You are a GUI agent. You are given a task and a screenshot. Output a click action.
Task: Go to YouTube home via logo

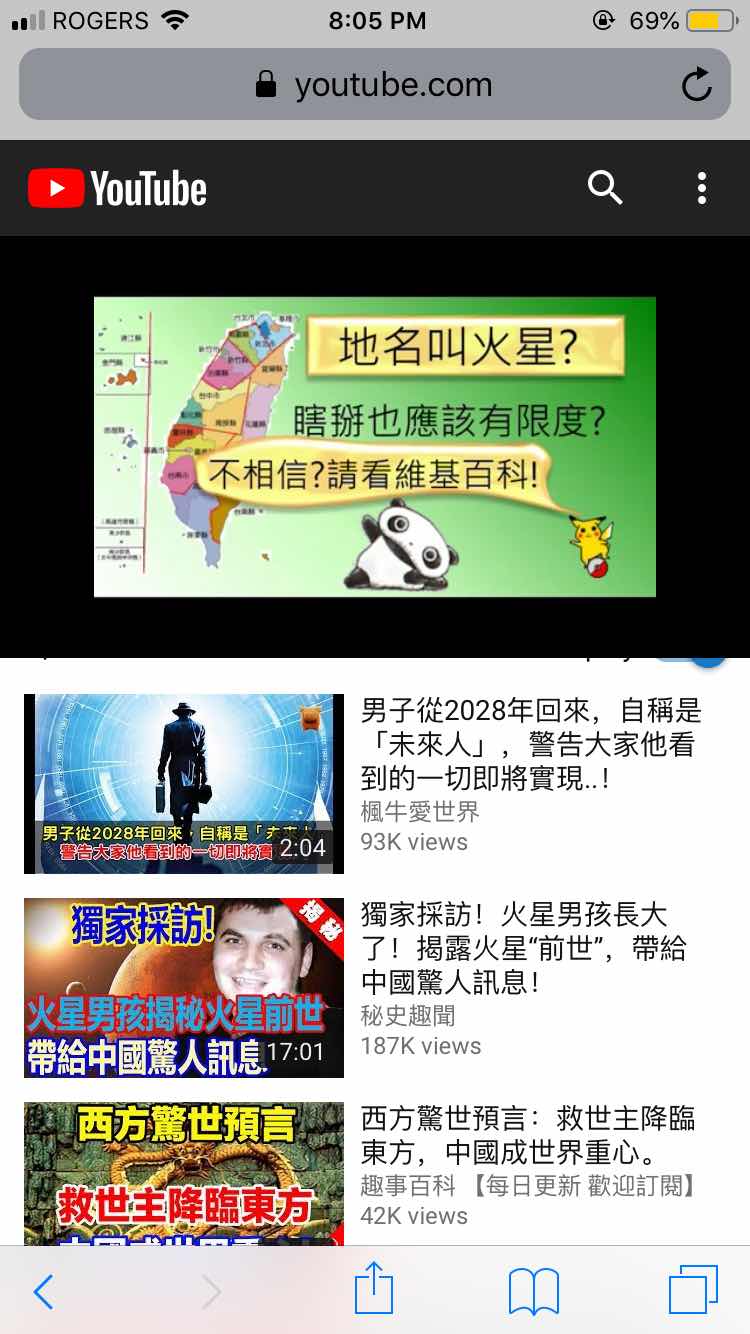(118, 188)
